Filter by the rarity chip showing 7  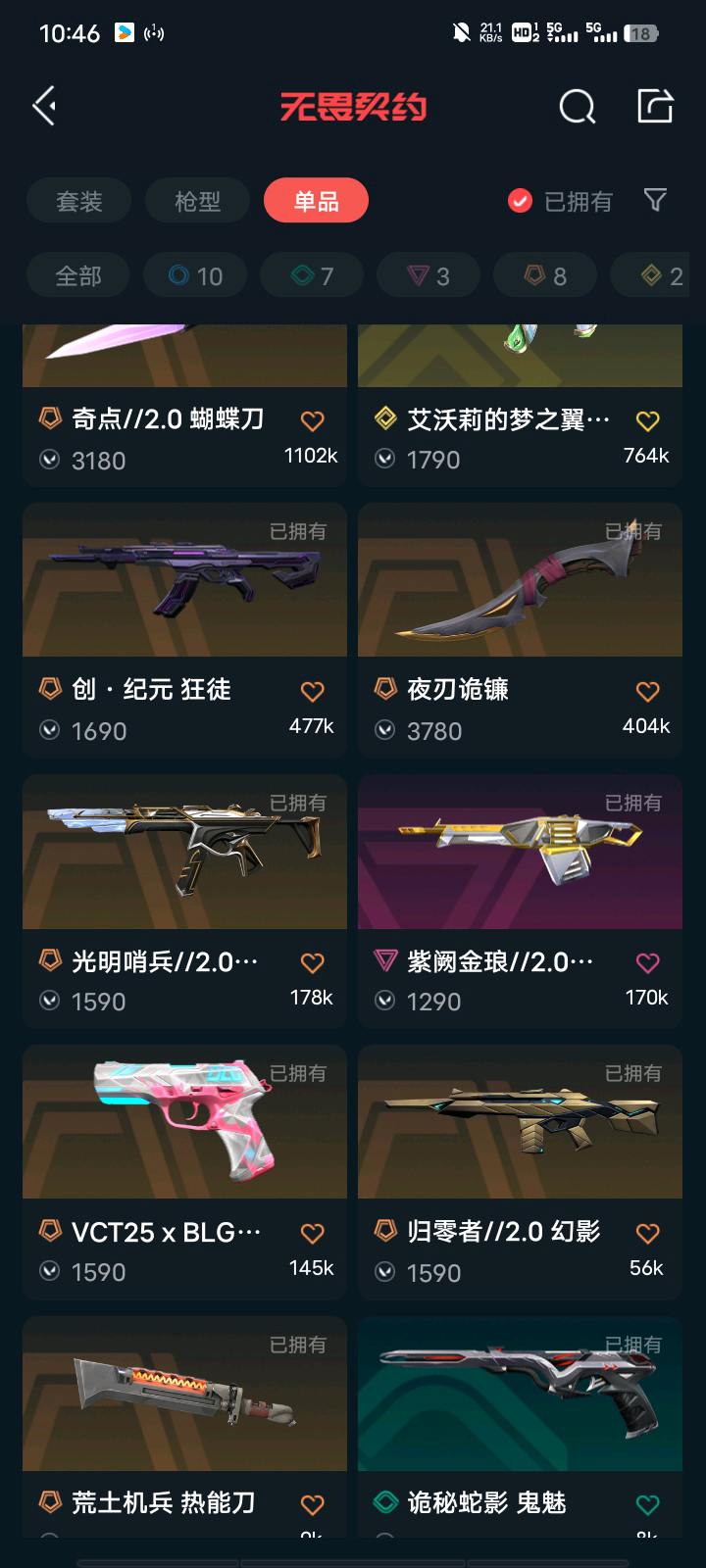point(312,276)
